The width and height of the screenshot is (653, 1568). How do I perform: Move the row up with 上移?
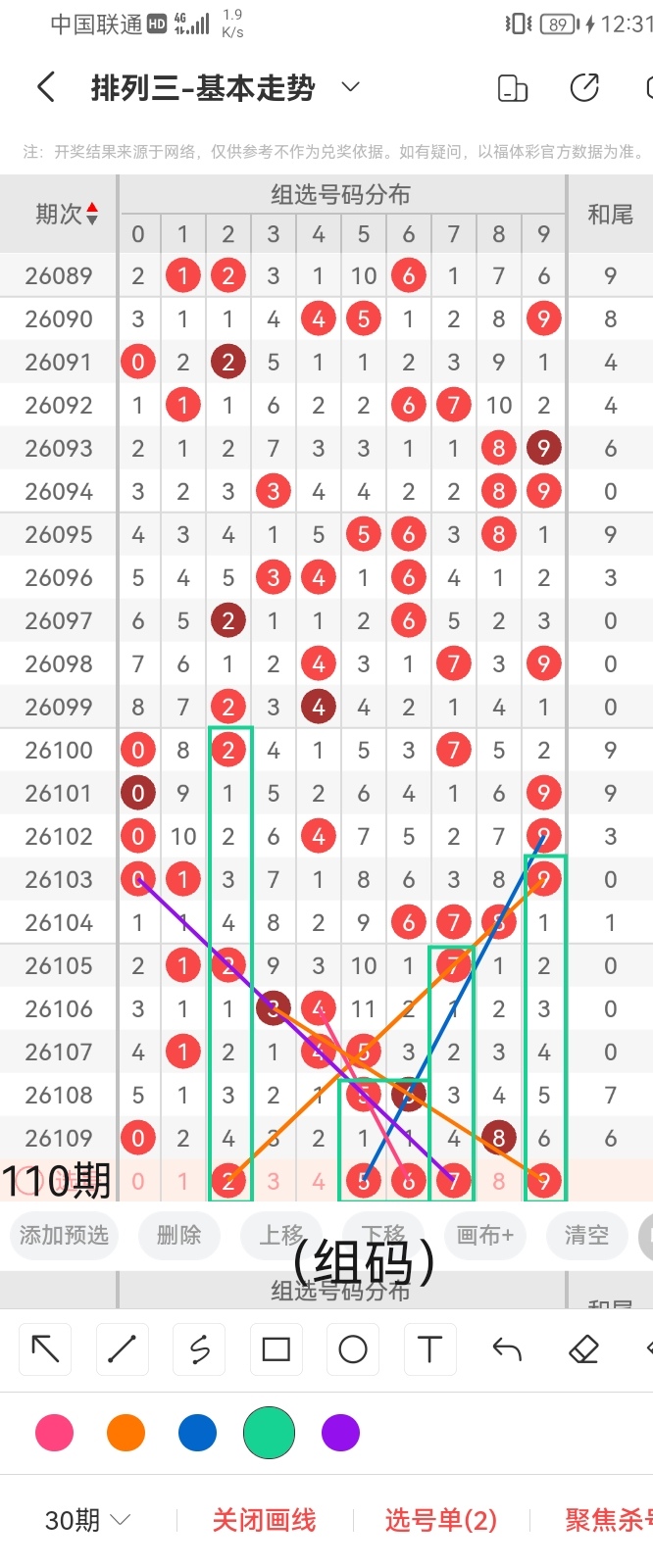tap(280, 1235)
